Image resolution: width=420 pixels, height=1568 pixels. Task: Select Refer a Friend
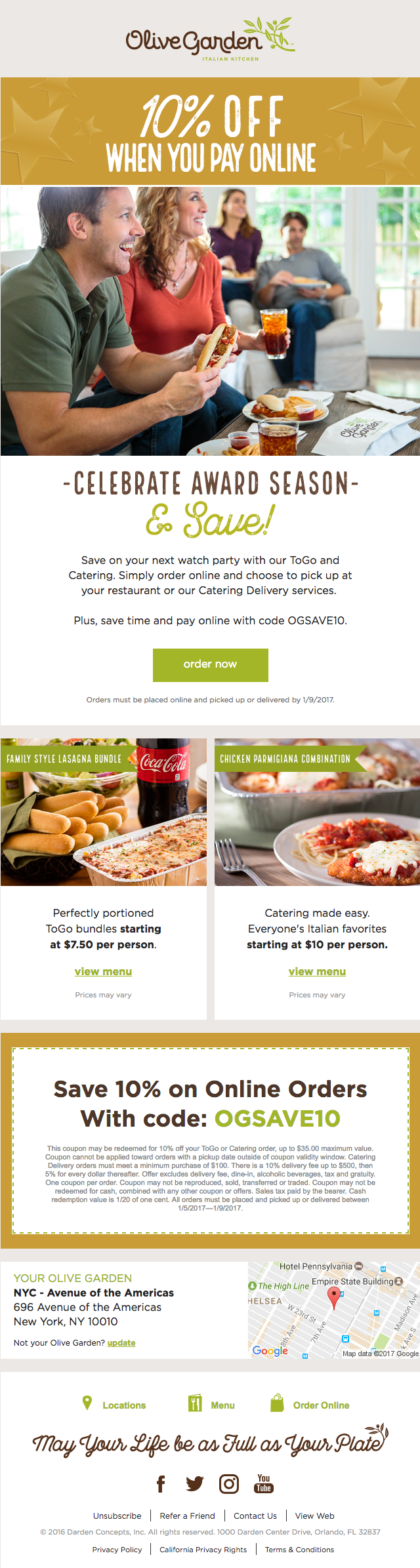(x=187, y=1516)
